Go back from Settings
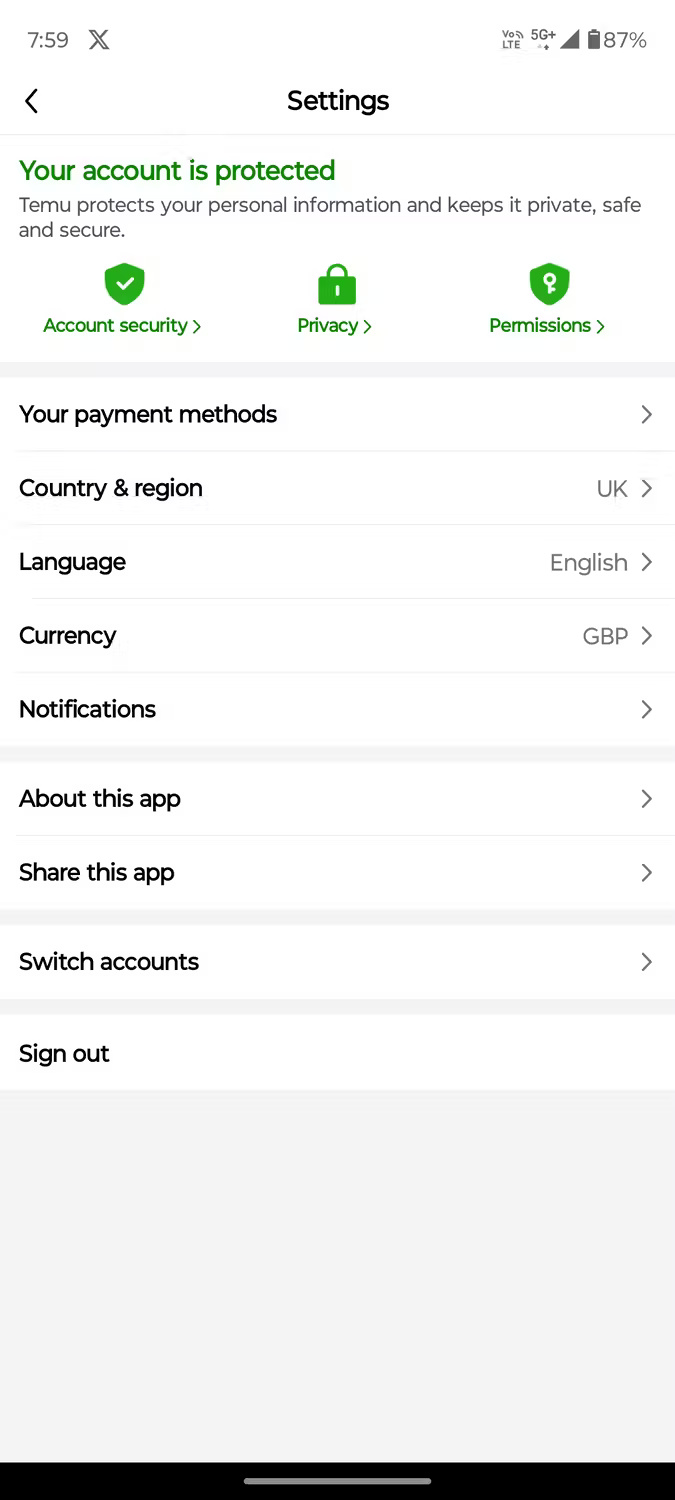This screenshot has height=1500, width=675. pos(32,101)
